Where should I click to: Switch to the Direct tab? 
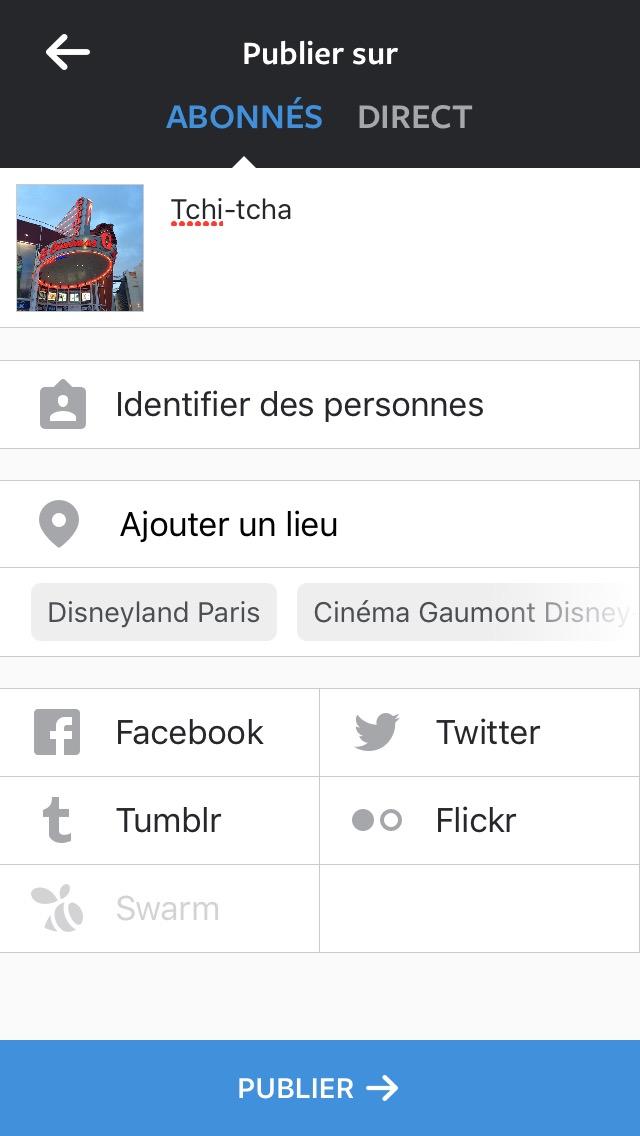415,117
